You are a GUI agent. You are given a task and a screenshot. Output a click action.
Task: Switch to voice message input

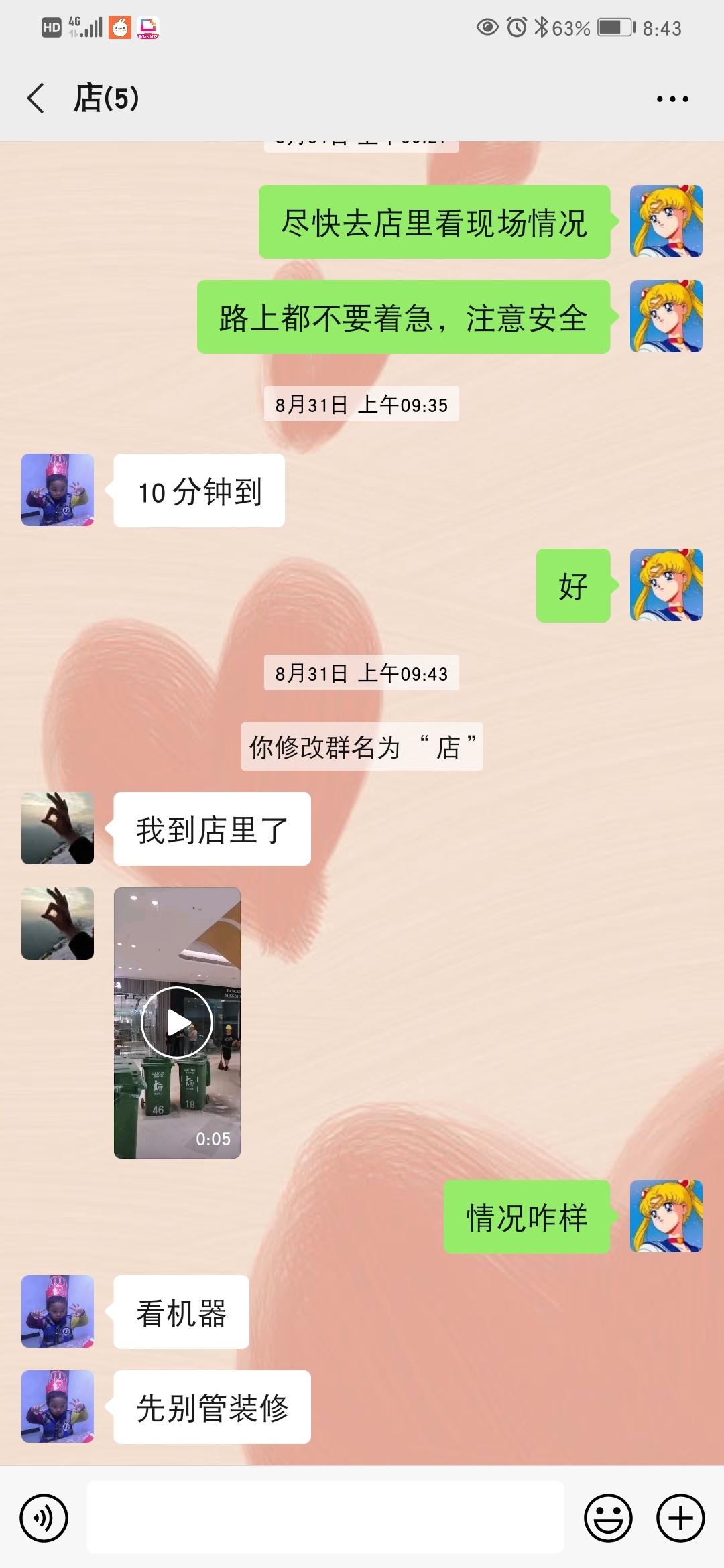(x=44, y=1518)
